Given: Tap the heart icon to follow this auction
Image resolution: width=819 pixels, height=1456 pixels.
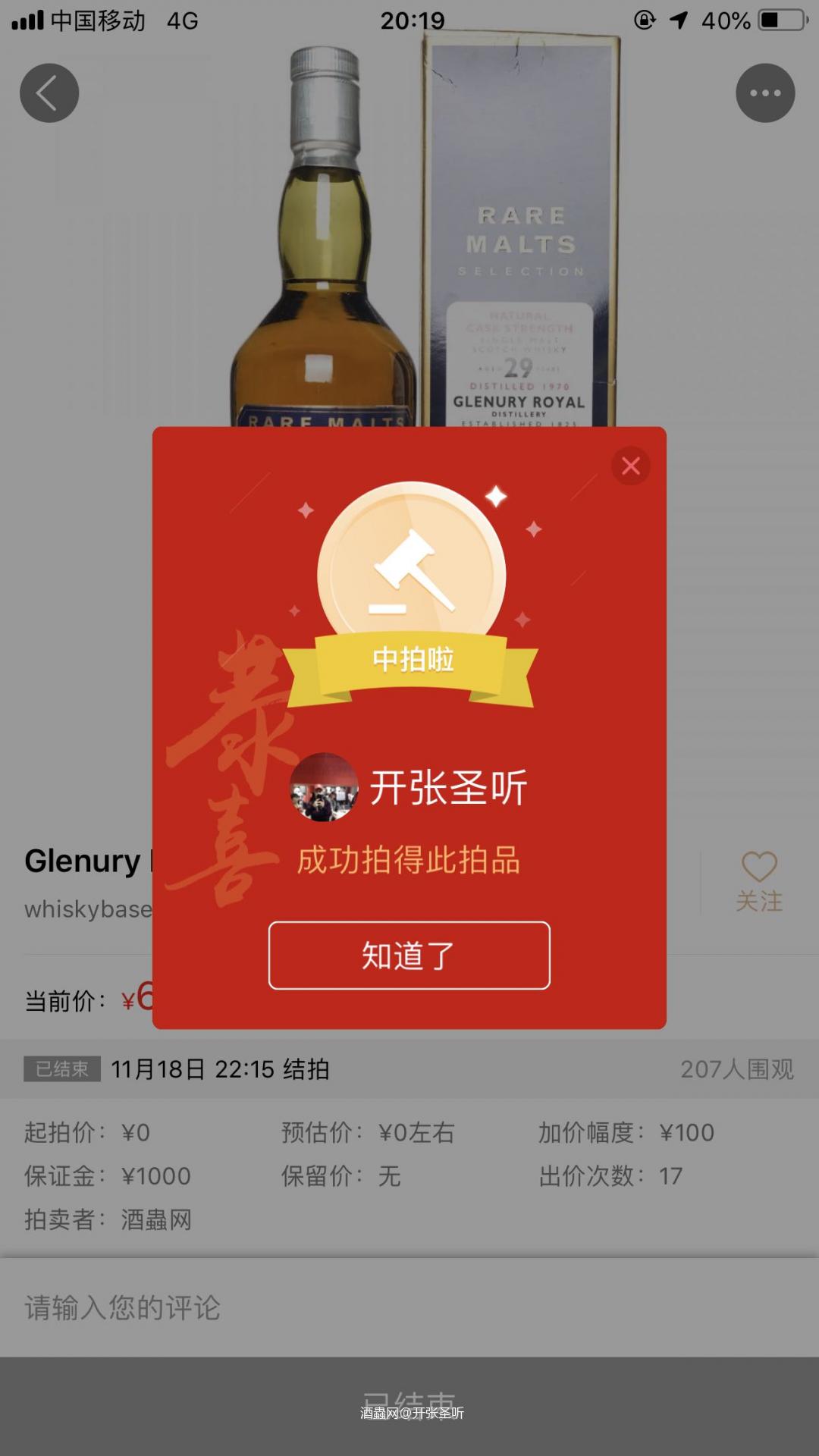Looking at the screenshot, I should tap(761, 864).
